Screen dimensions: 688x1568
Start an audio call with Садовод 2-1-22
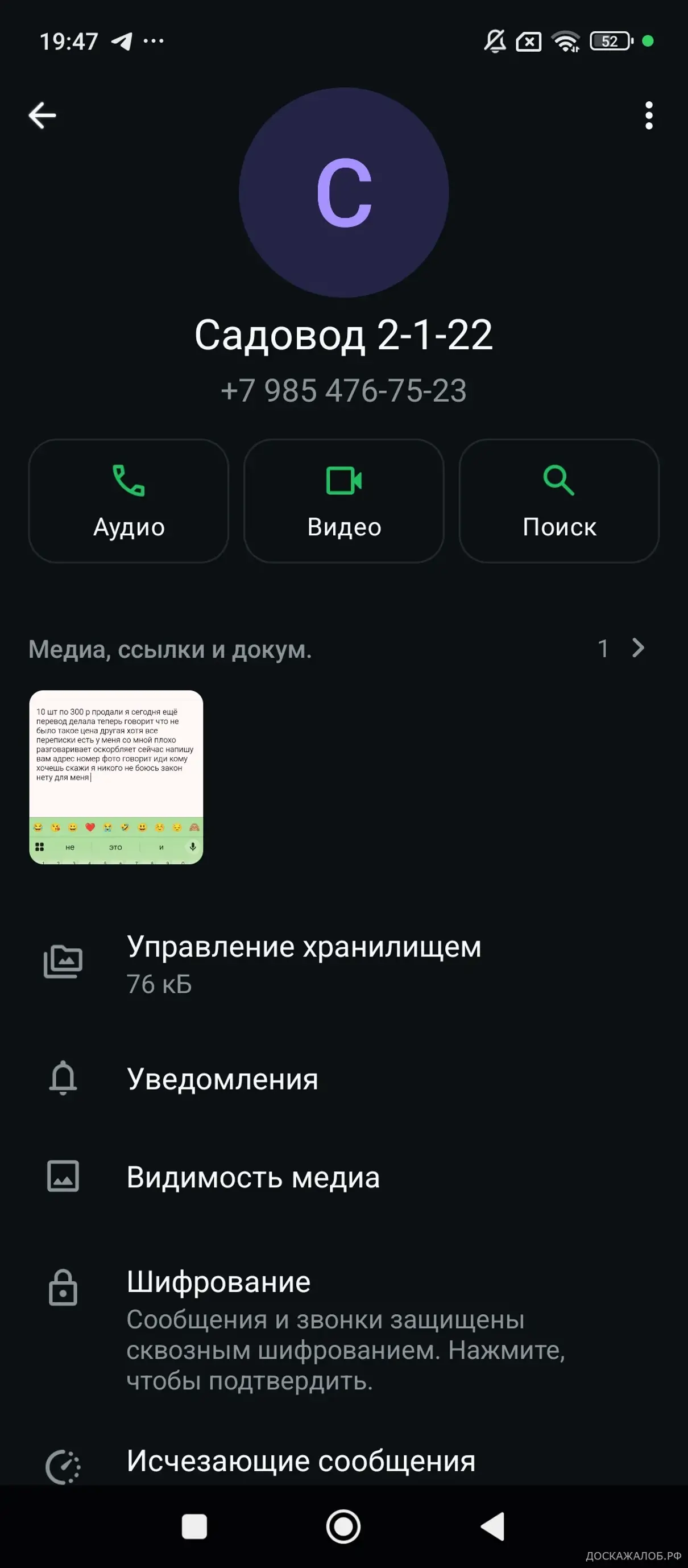point(129,500)
